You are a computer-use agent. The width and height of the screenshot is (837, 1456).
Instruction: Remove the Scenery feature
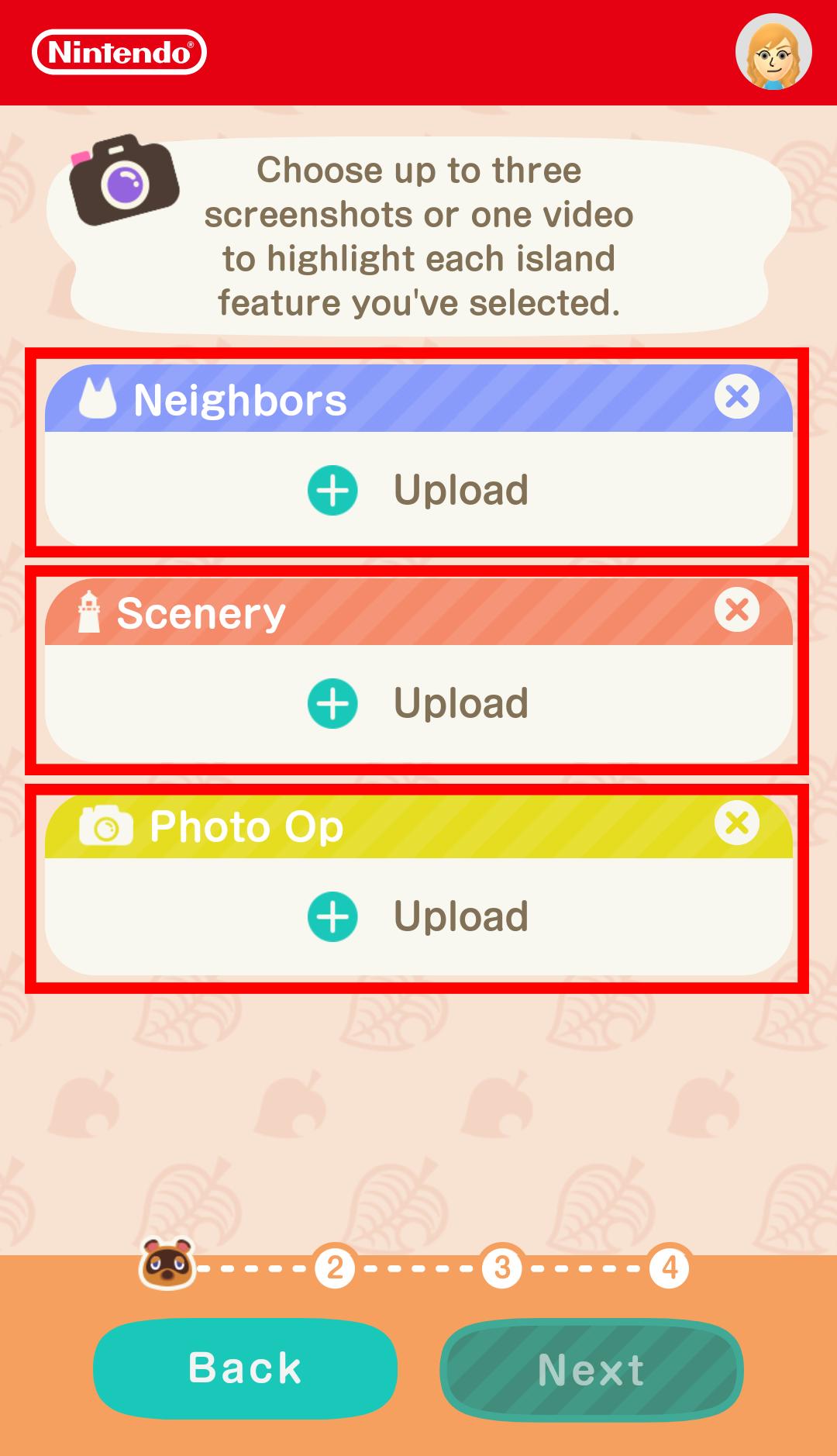736,609
